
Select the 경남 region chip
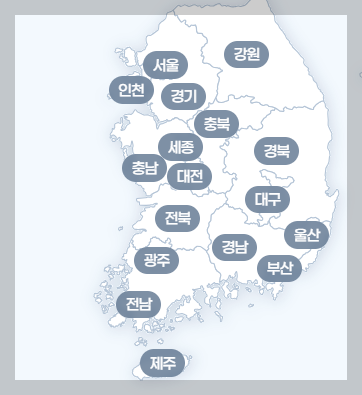point(235,247)
